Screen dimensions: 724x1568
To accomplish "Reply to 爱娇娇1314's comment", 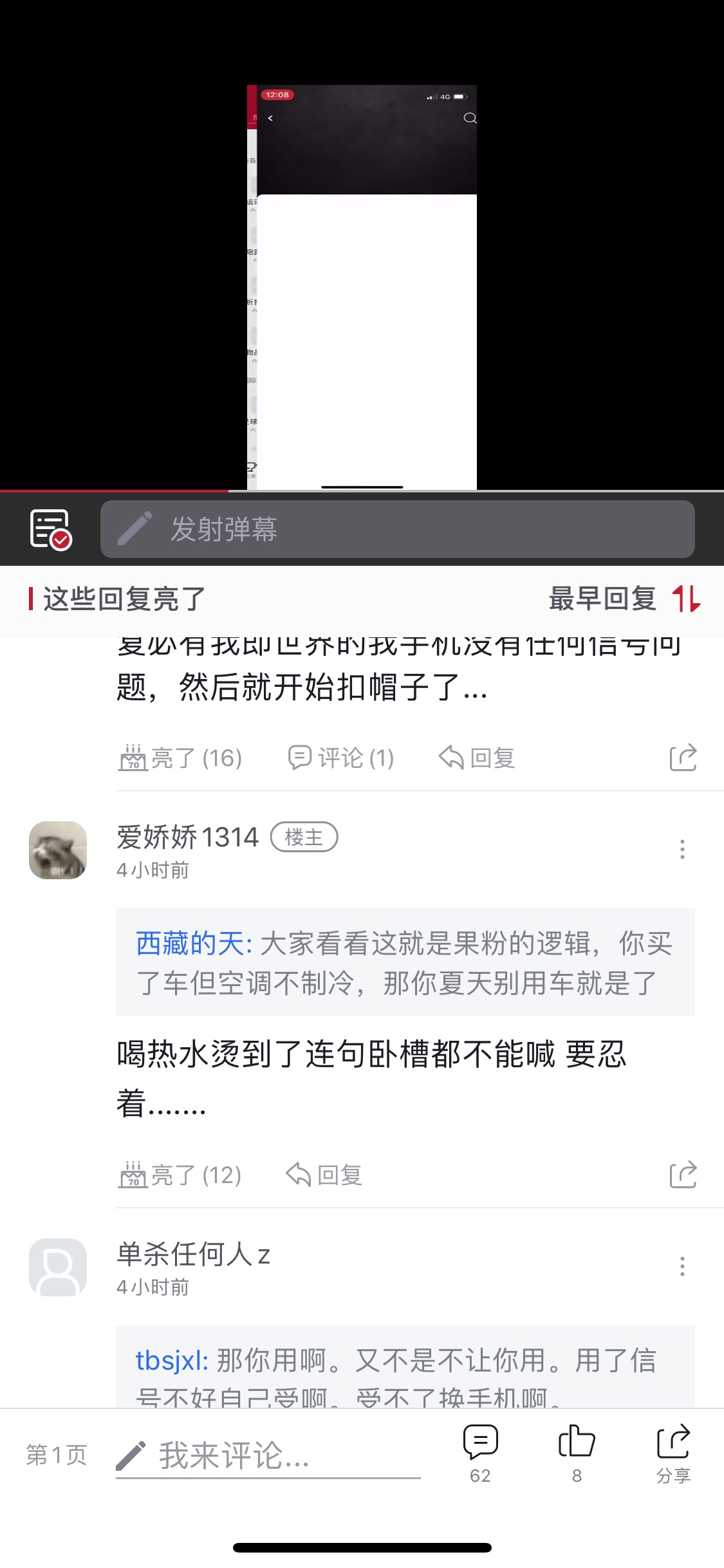I will 324,1175.
